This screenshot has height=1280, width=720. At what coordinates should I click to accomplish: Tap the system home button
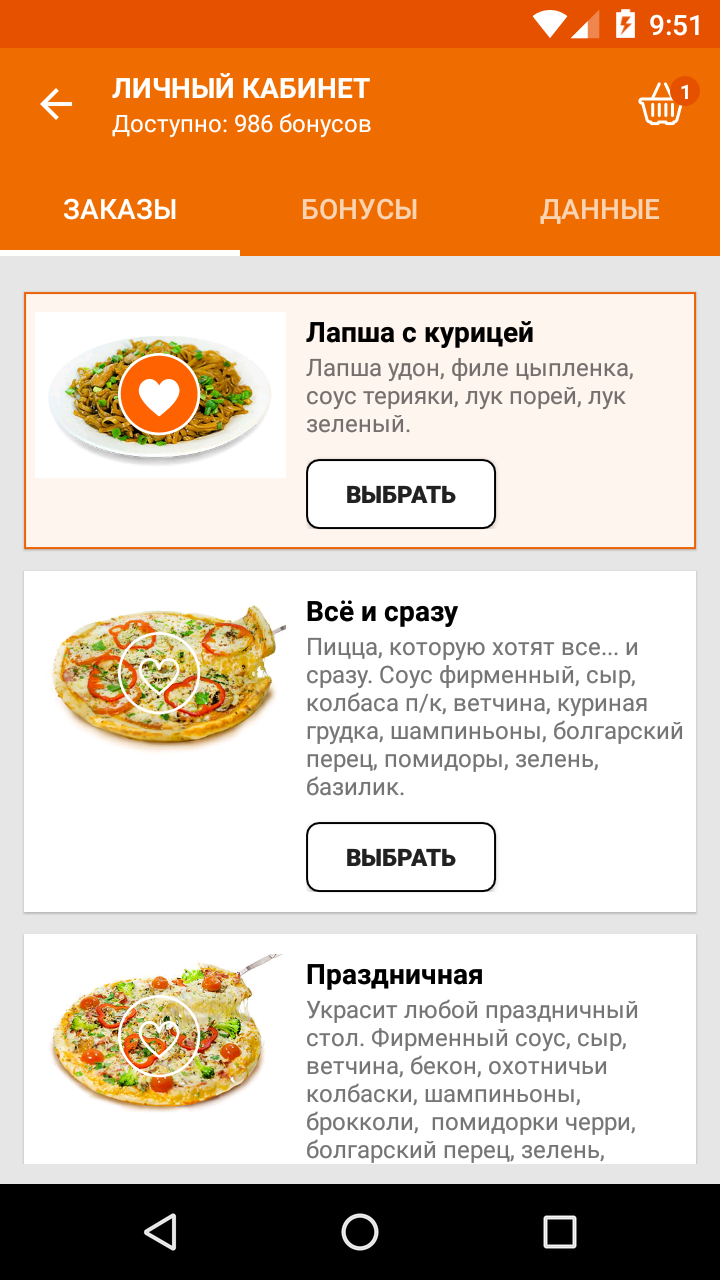[360, 1232]
